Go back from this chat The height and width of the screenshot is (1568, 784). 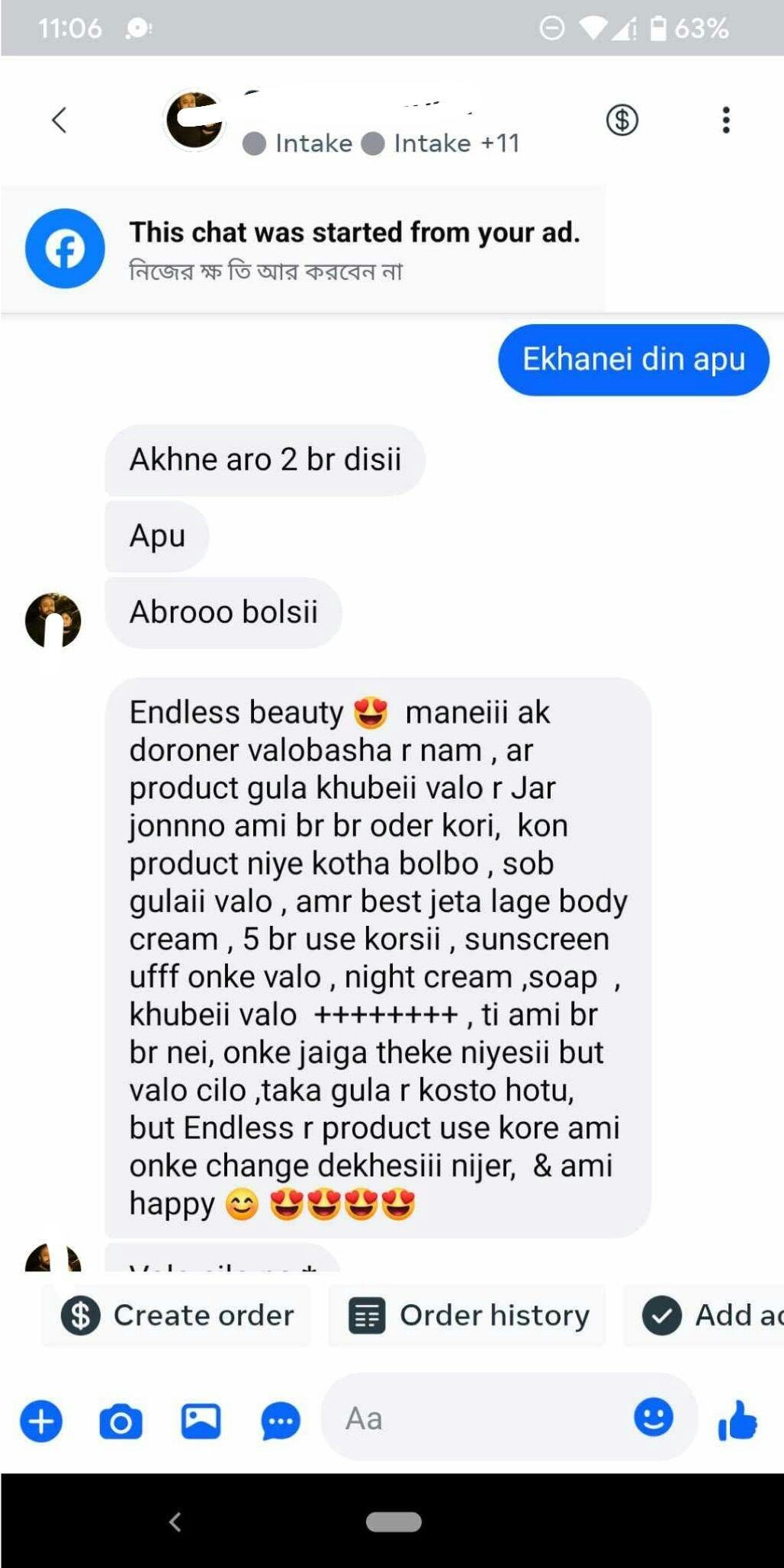[x=59, y=120]
